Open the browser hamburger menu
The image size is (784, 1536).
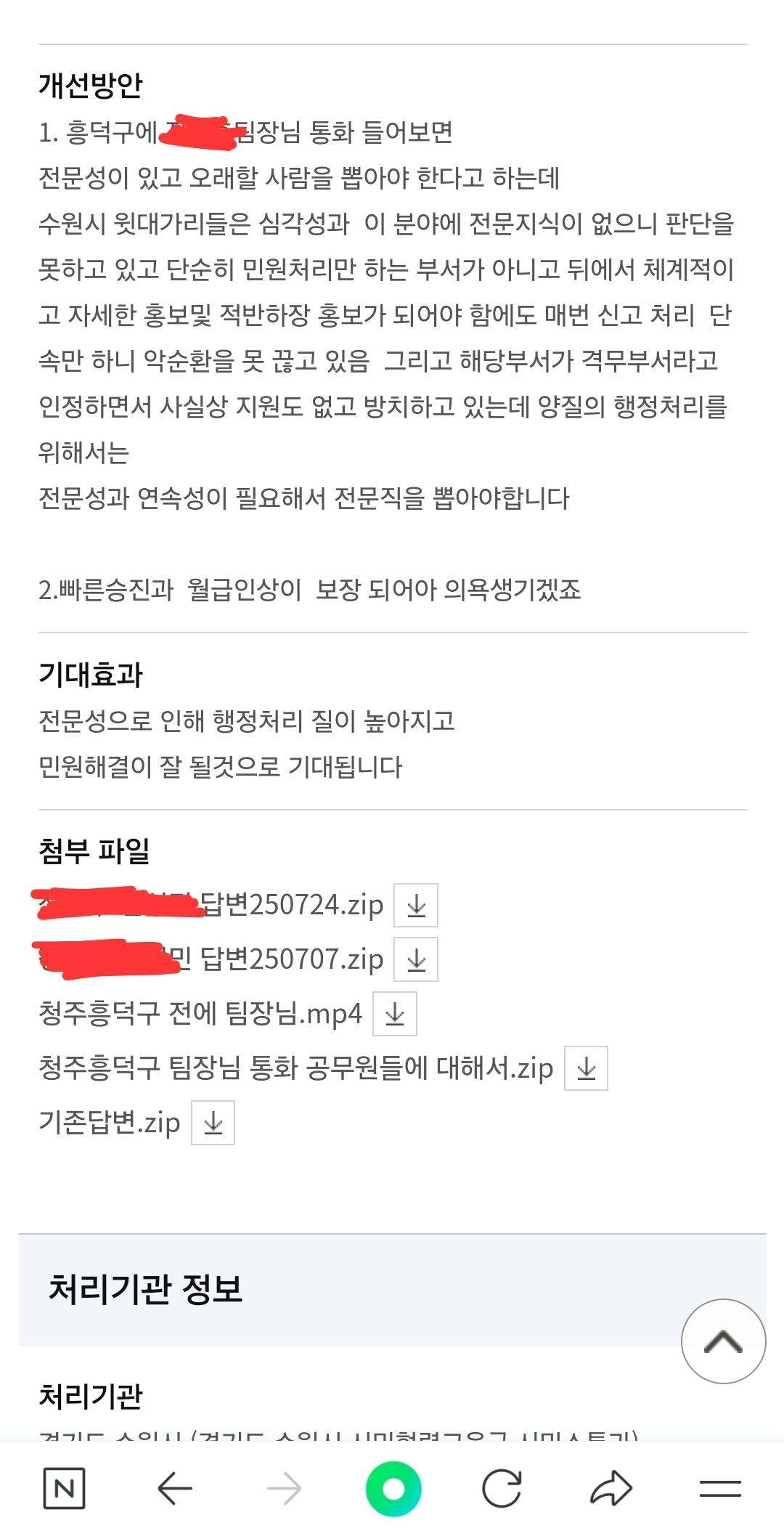[x=720, y=1490]
